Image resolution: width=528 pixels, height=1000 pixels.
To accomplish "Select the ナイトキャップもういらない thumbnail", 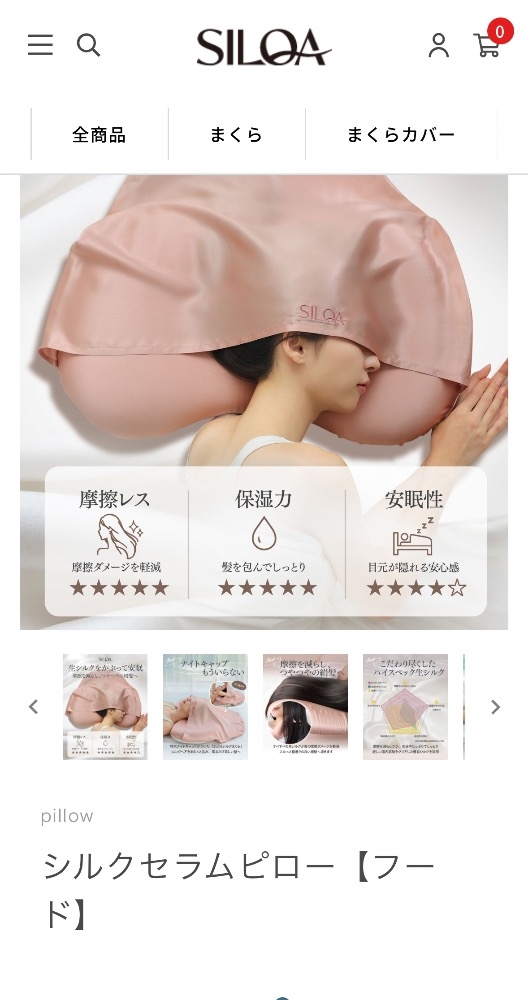I will click(x=205, y=707).
